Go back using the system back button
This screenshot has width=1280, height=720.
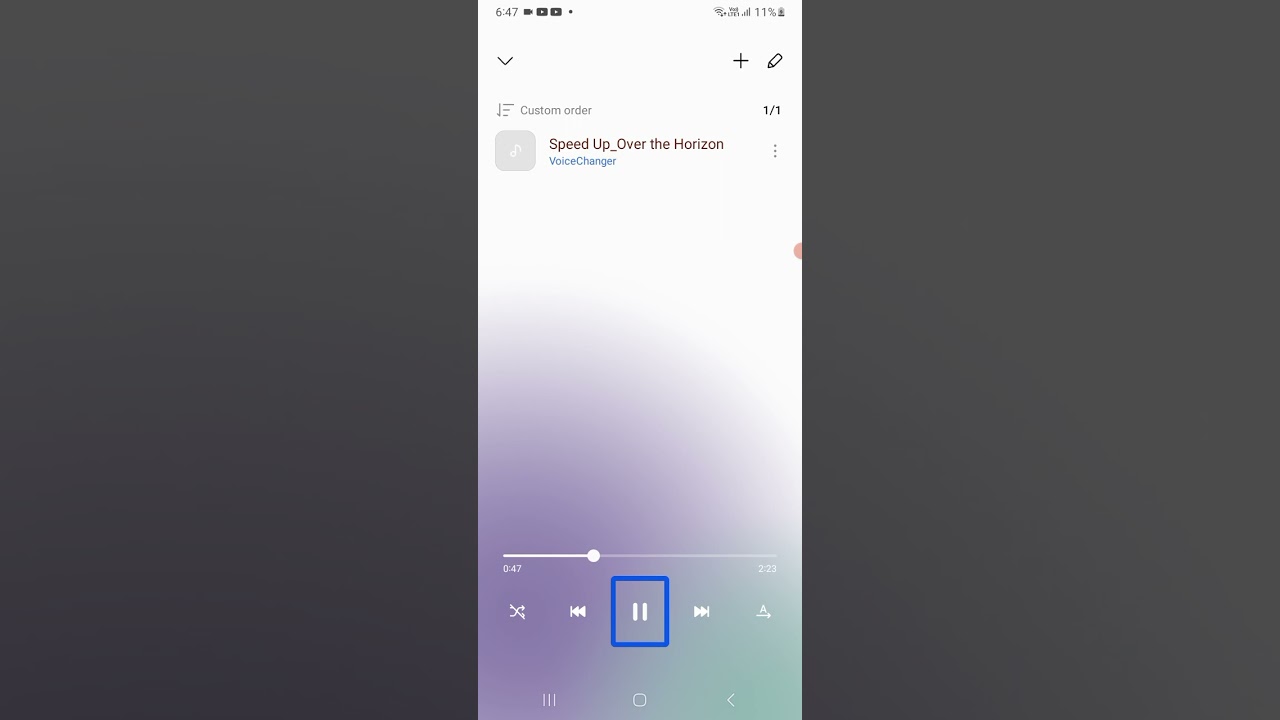click(x=731, y=700)
